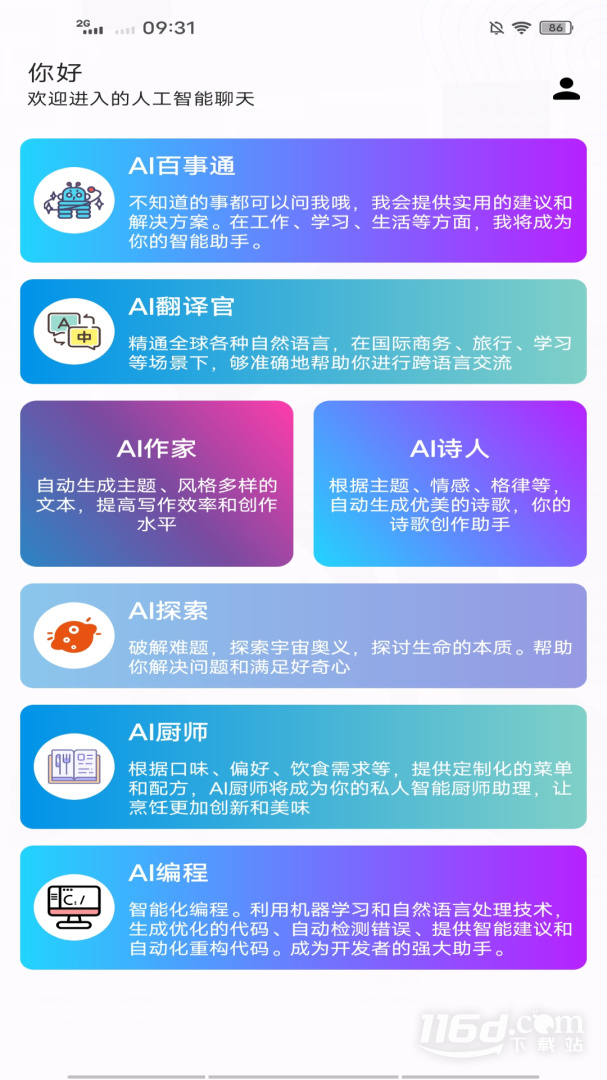Launch the AI作家 writing card

157,484
